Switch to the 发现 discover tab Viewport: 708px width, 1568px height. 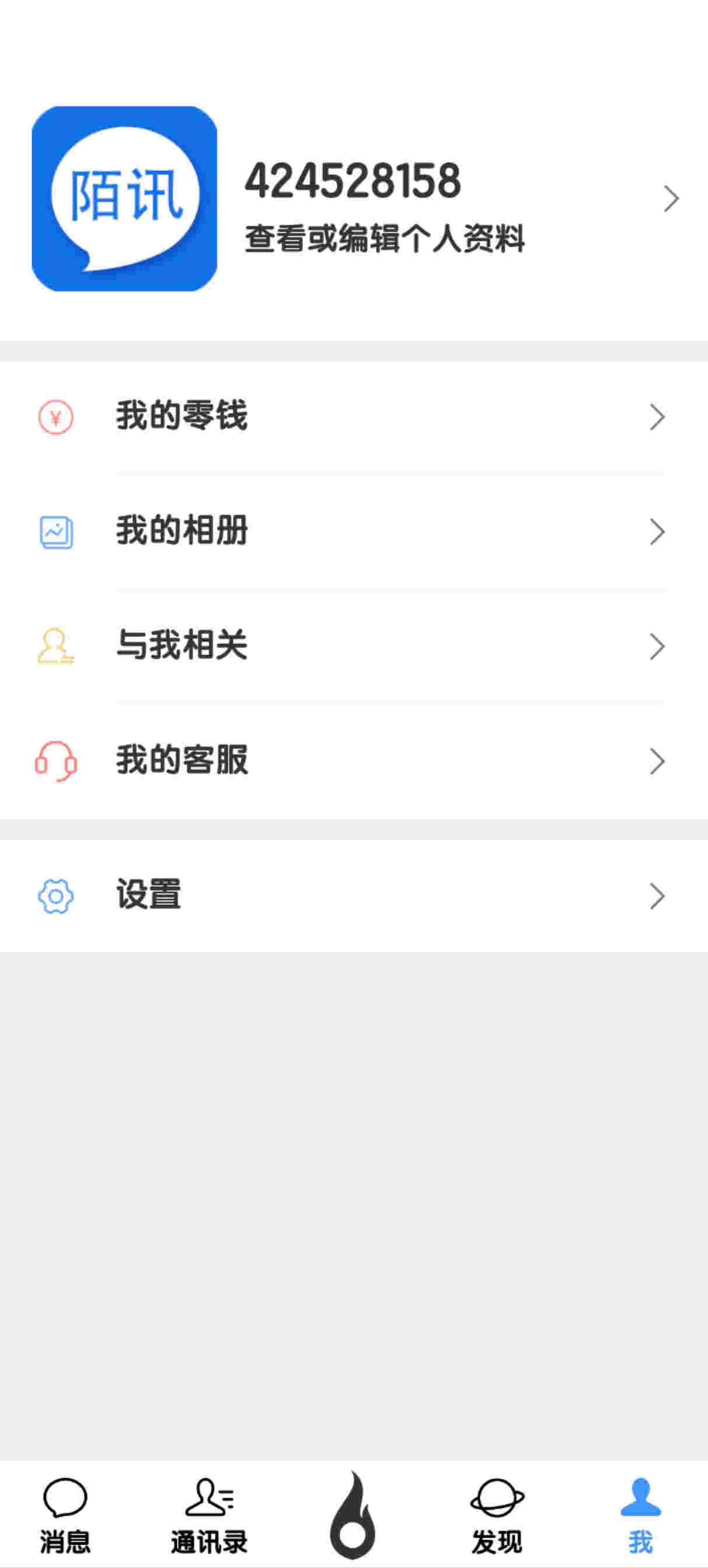coord(497,1515)
